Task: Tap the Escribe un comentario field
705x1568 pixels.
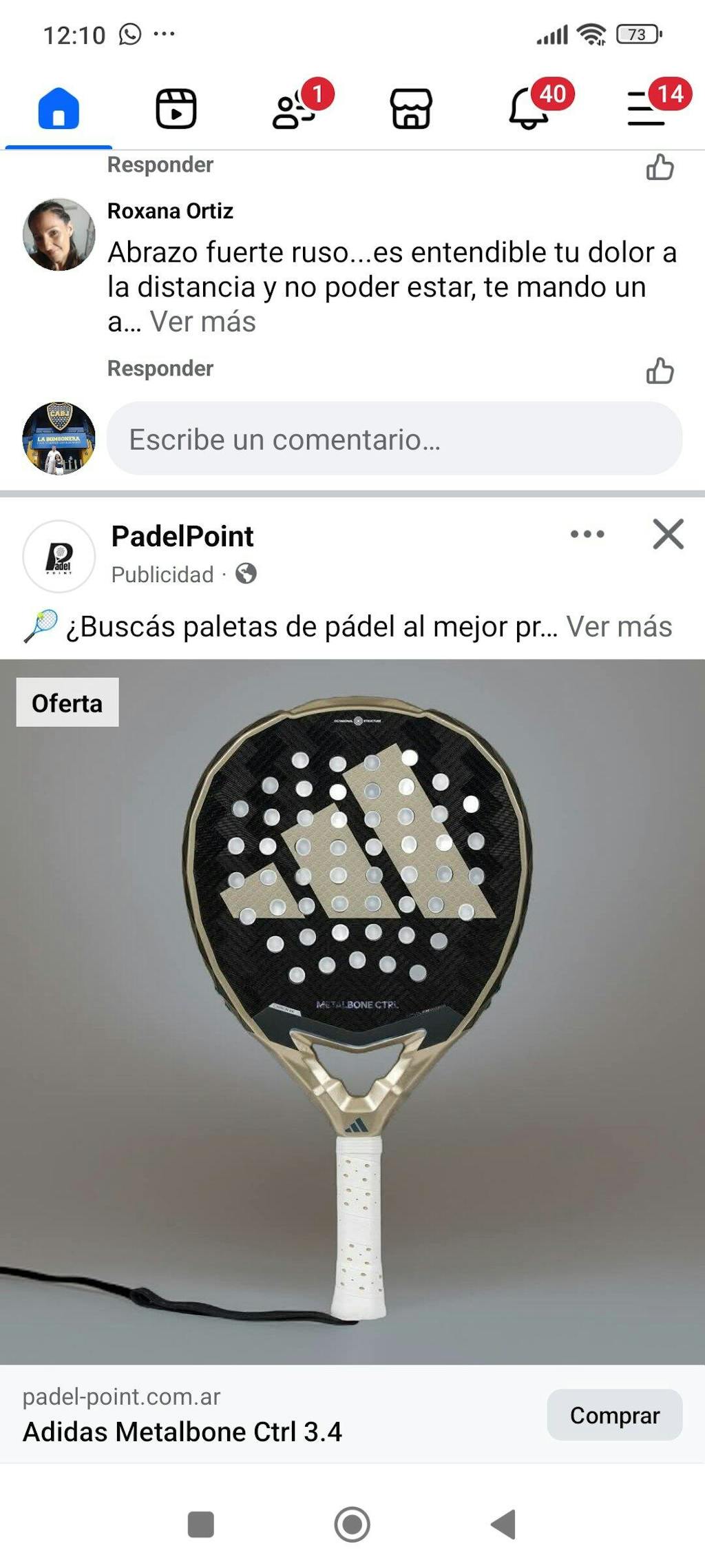Action: 394,439
